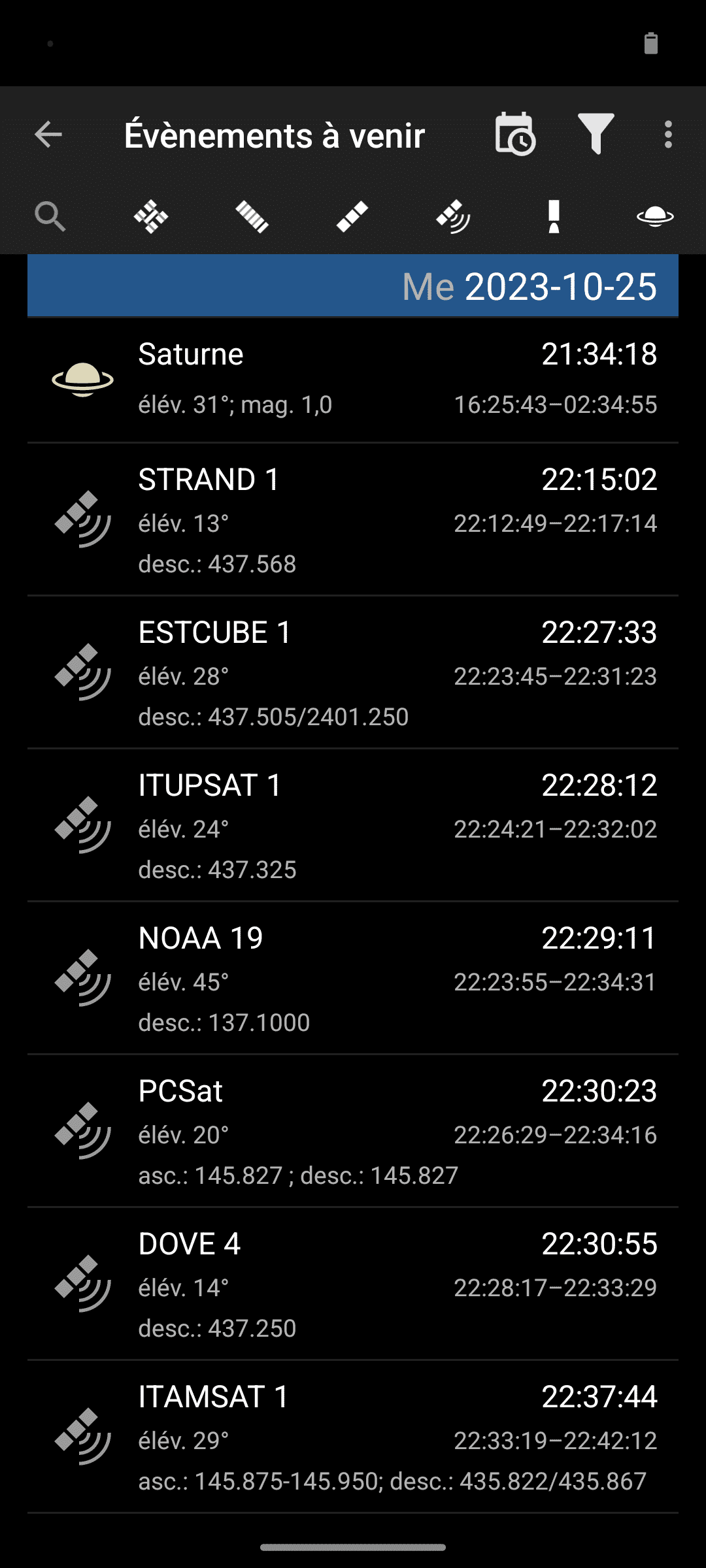The height and width of the screenshot is (1568, 706).
Task: Select the radio satellite category icon
Action: pyautogui.click(x=453, y=216)
